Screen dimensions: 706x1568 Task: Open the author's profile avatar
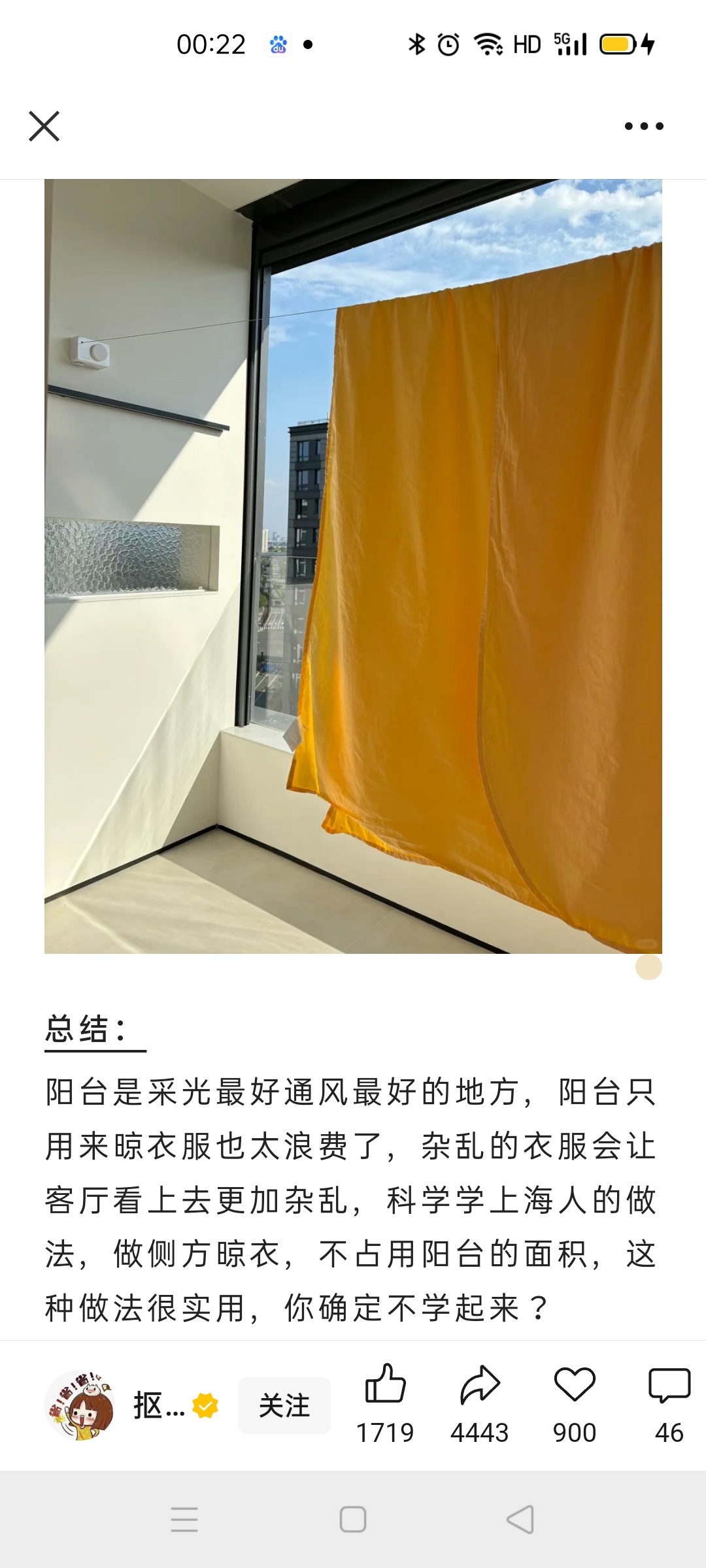point(80,1405)
